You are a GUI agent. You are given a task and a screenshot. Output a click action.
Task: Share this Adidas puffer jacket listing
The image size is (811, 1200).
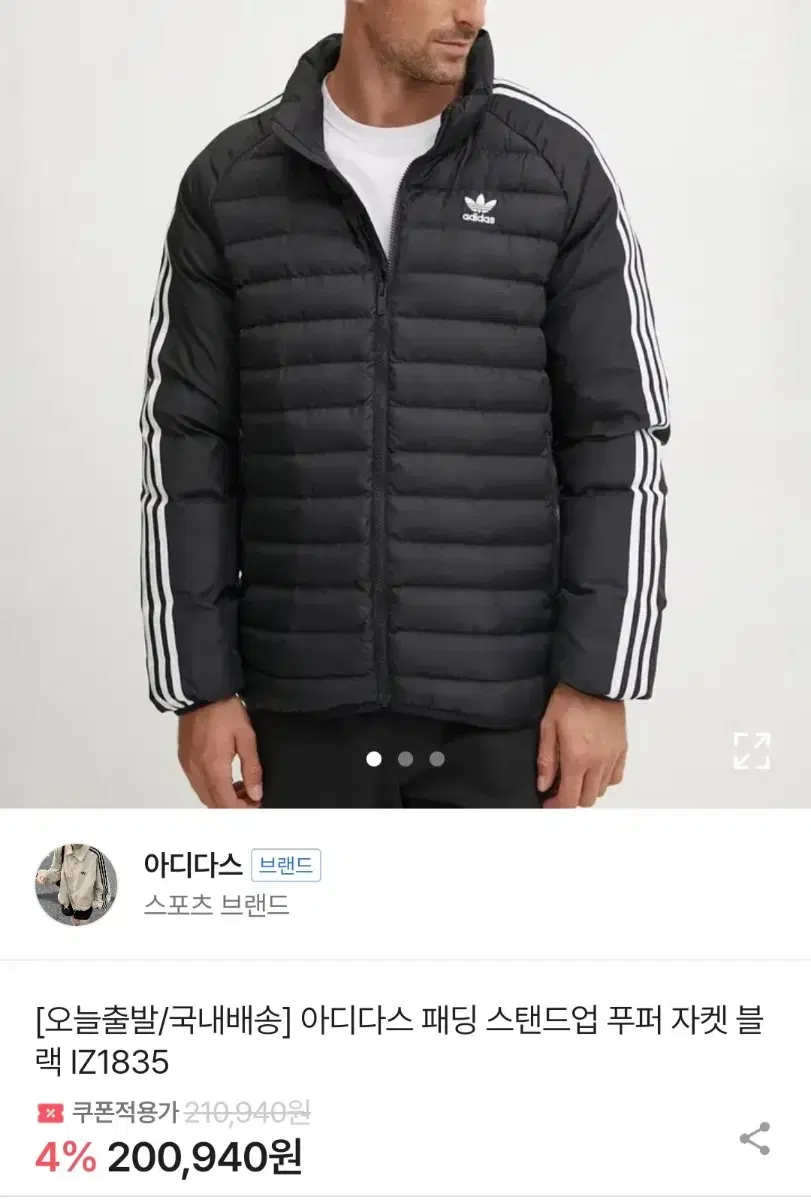point(754,1137)
